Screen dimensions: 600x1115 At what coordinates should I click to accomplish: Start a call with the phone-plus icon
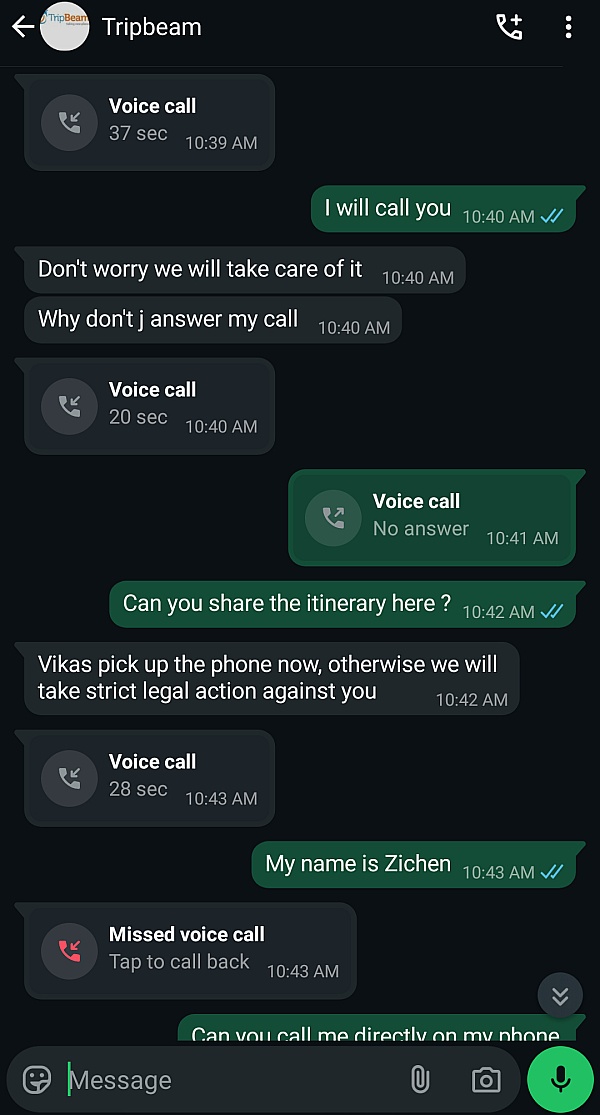pyautogui.click(x=509, y=27)
